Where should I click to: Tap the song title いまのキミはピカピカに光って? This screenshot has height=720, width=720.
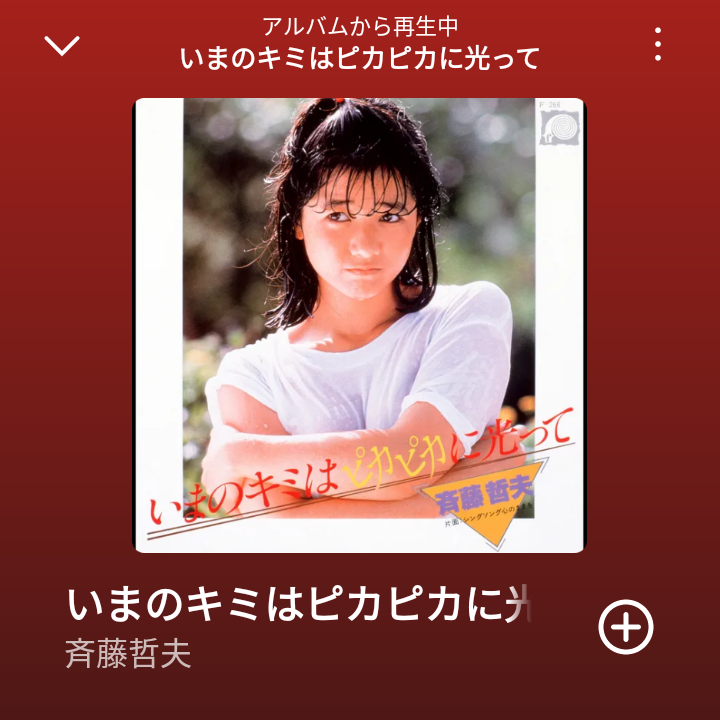300,606
